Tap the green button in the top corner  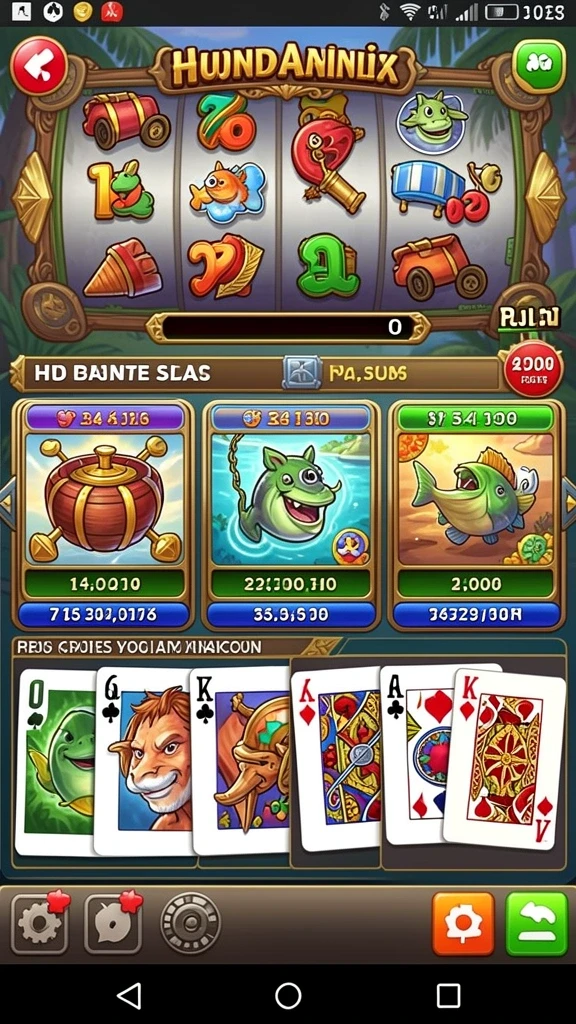click(x=538, y=66)
